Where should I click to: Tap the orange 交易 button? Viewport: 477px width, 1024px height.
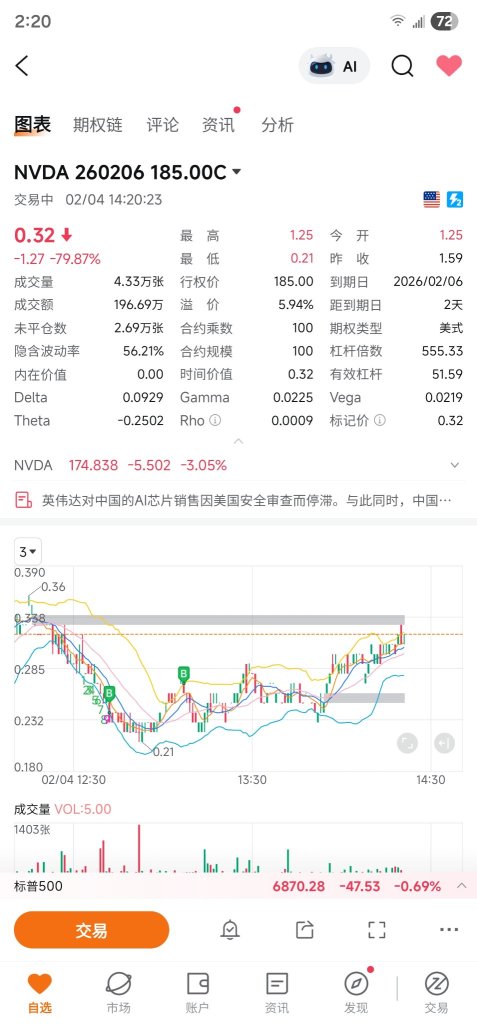(91, 930)
